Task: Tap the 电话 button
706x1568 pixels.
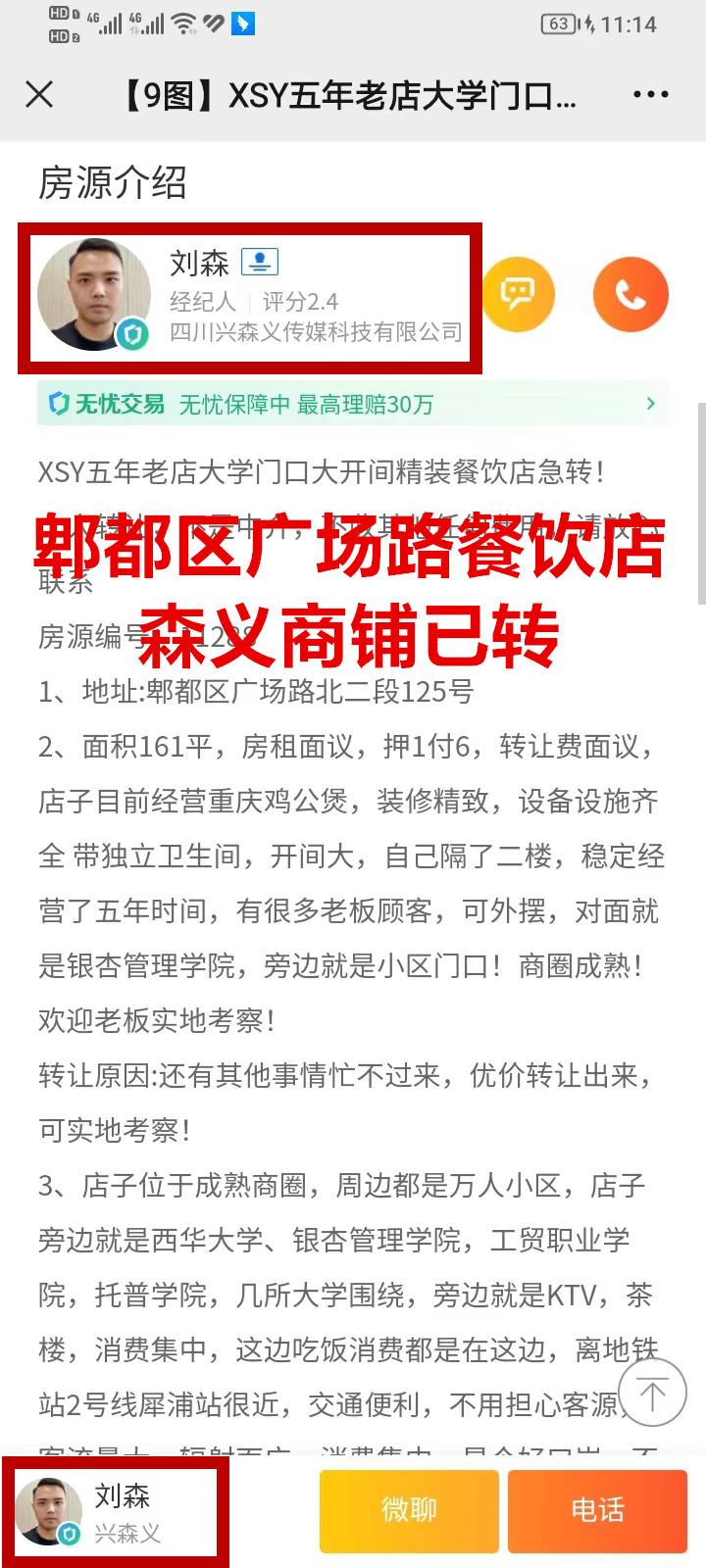Action: click(x=597, y=1510)
